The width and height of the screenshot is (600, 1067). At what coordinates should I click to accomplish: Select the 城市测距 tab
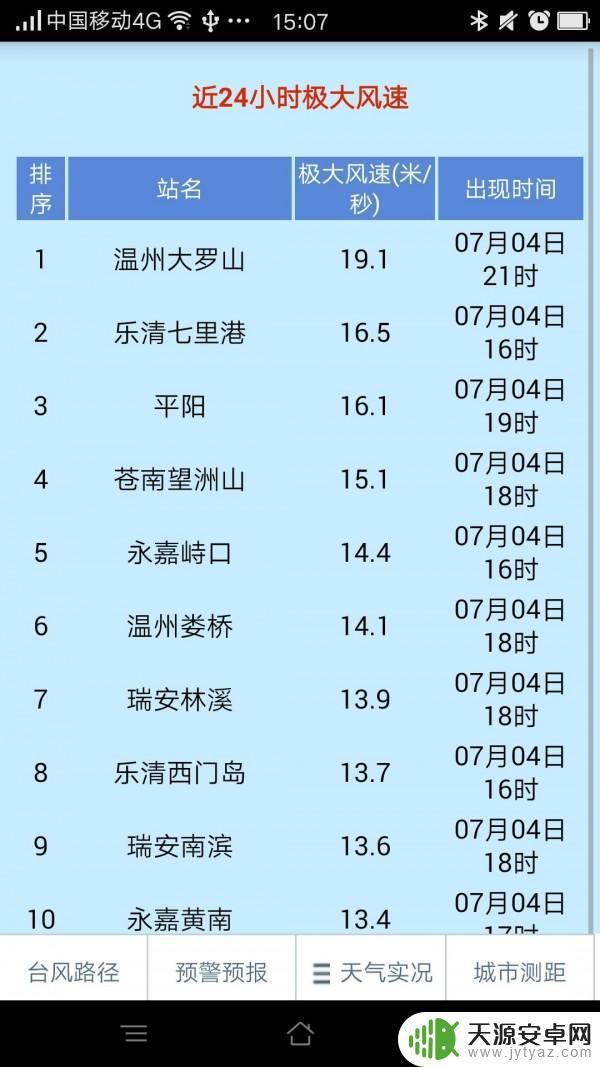520,971
